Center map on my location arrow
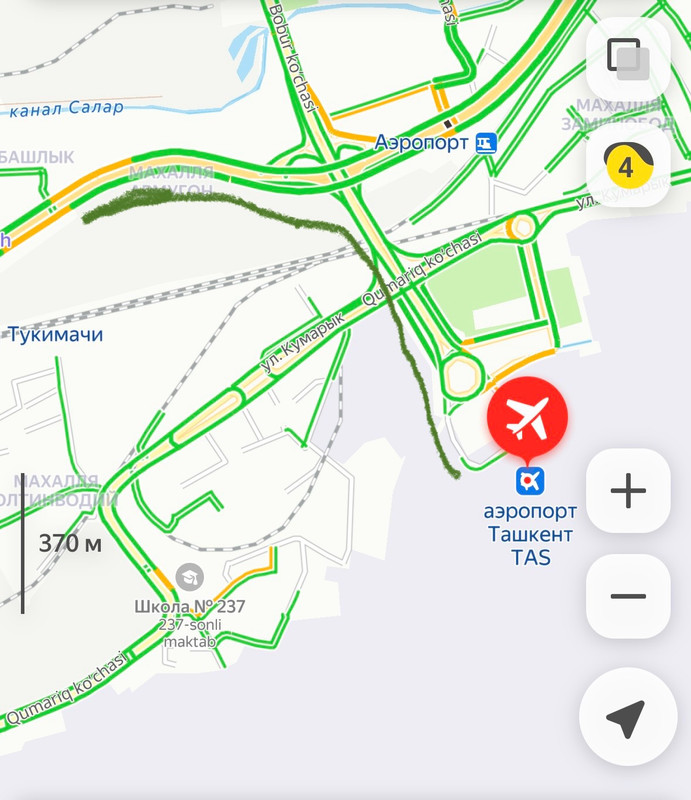This screenshot has width=691, height=800. [x=628, y=717]
